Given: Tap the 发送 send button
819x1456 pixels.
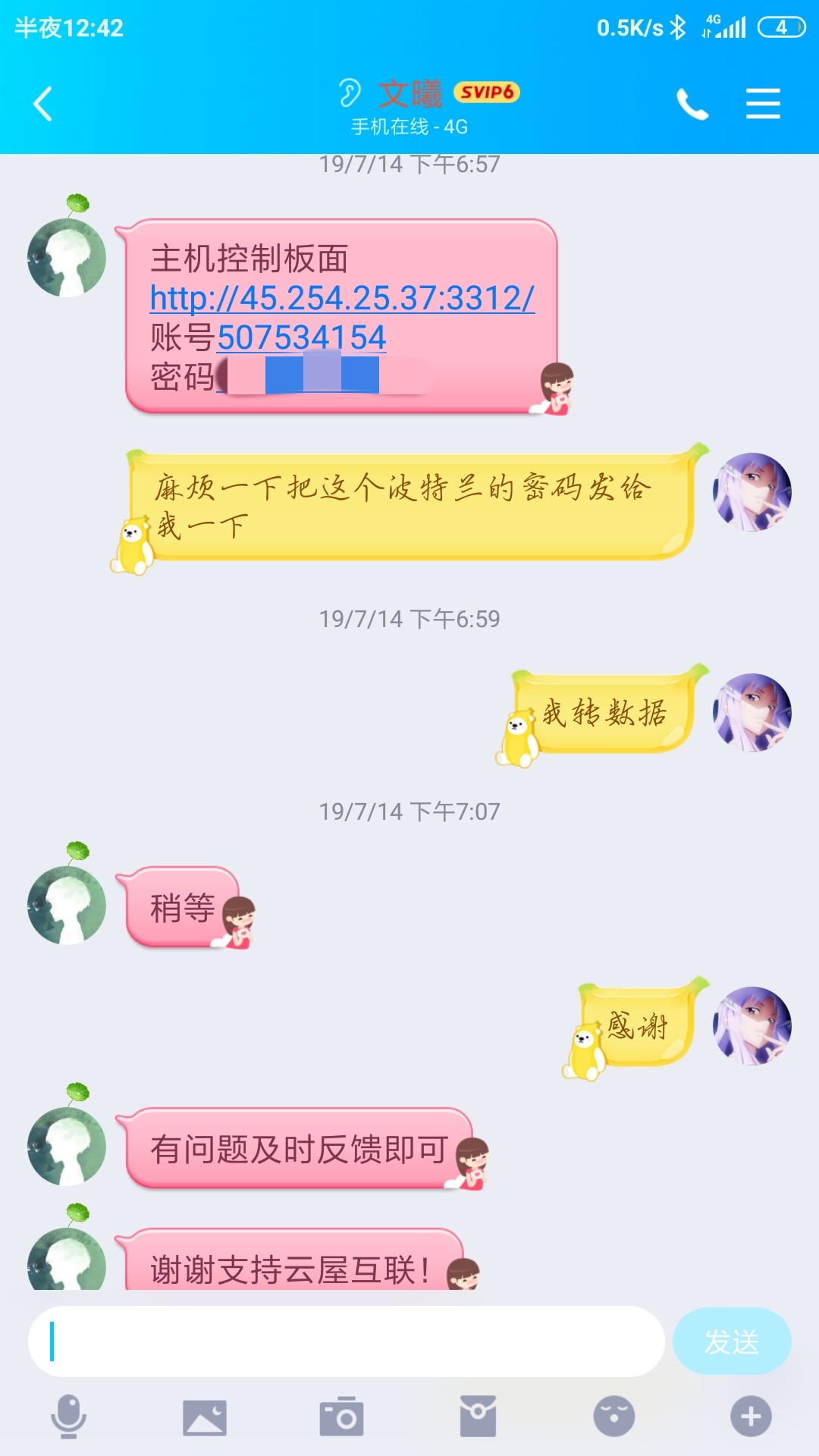Looking at the screenshot, I should pos(731,1341).
